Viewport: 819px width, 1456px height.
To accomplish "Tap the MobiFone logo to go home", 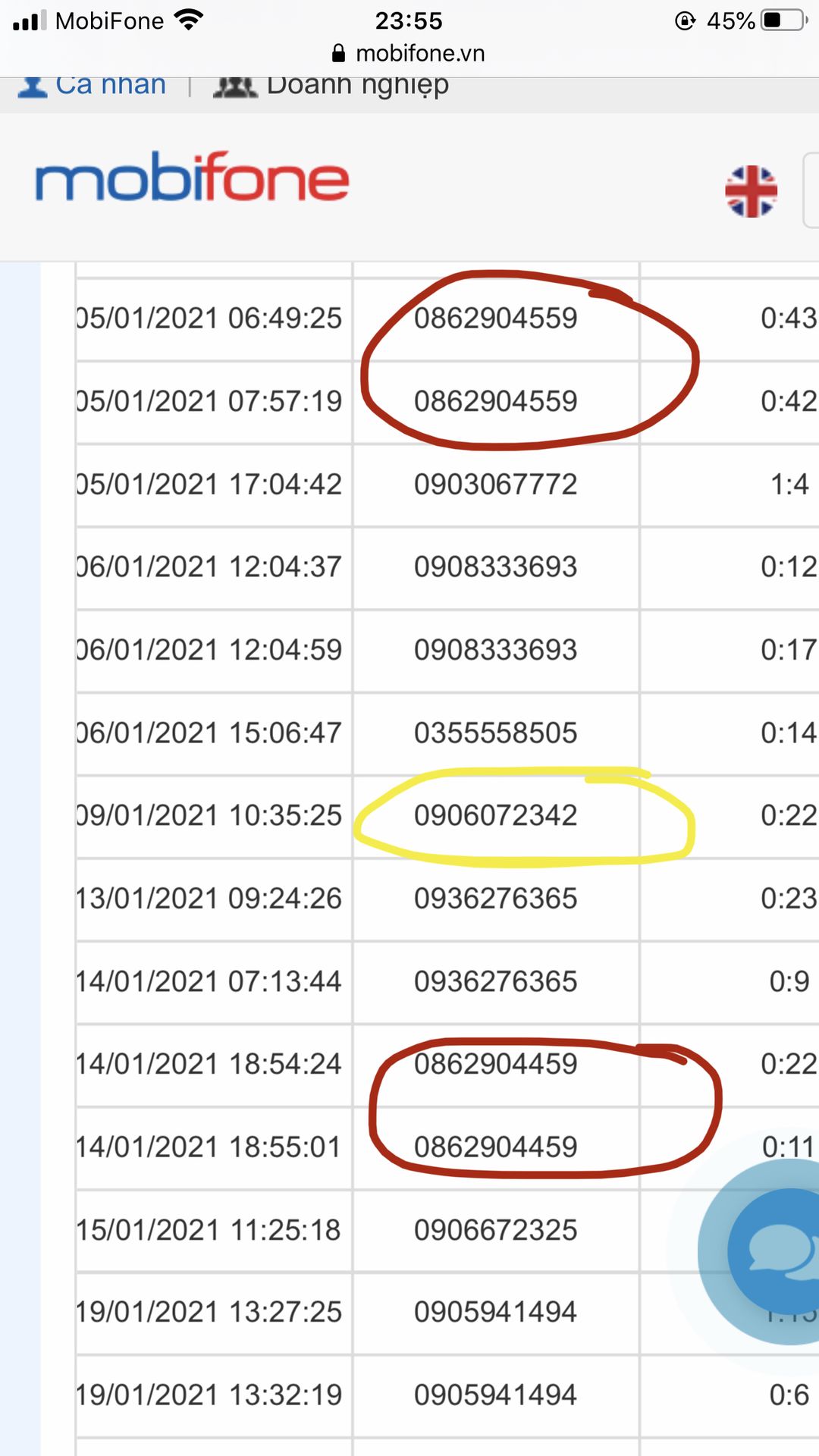I will tap(192, 177).
